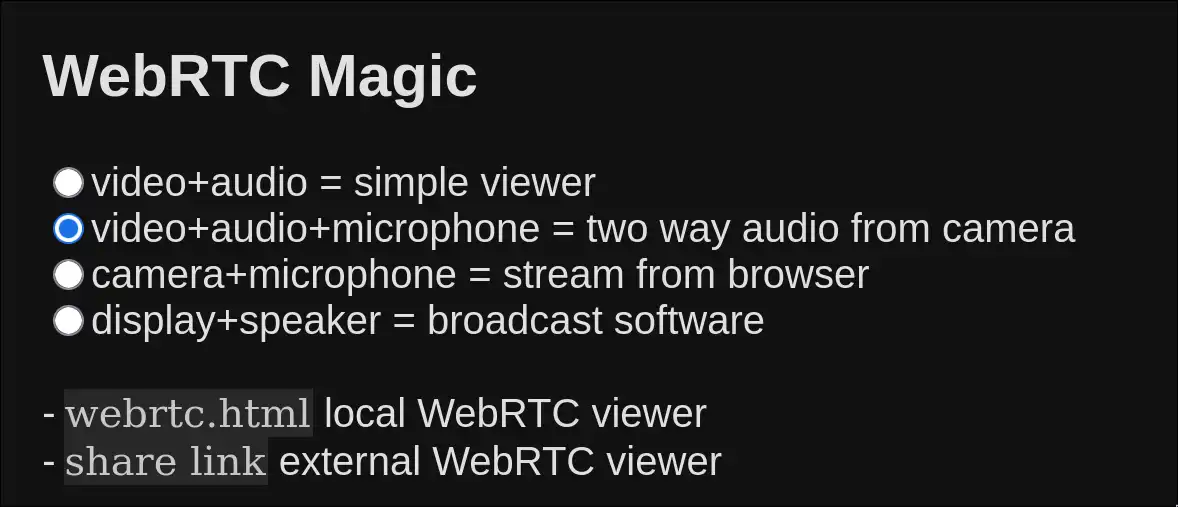This screenshot has width=1178, height=507.
Task: Choose display+speaker broadcast software option
Action: pyautogui.click(x=68, y=321)
